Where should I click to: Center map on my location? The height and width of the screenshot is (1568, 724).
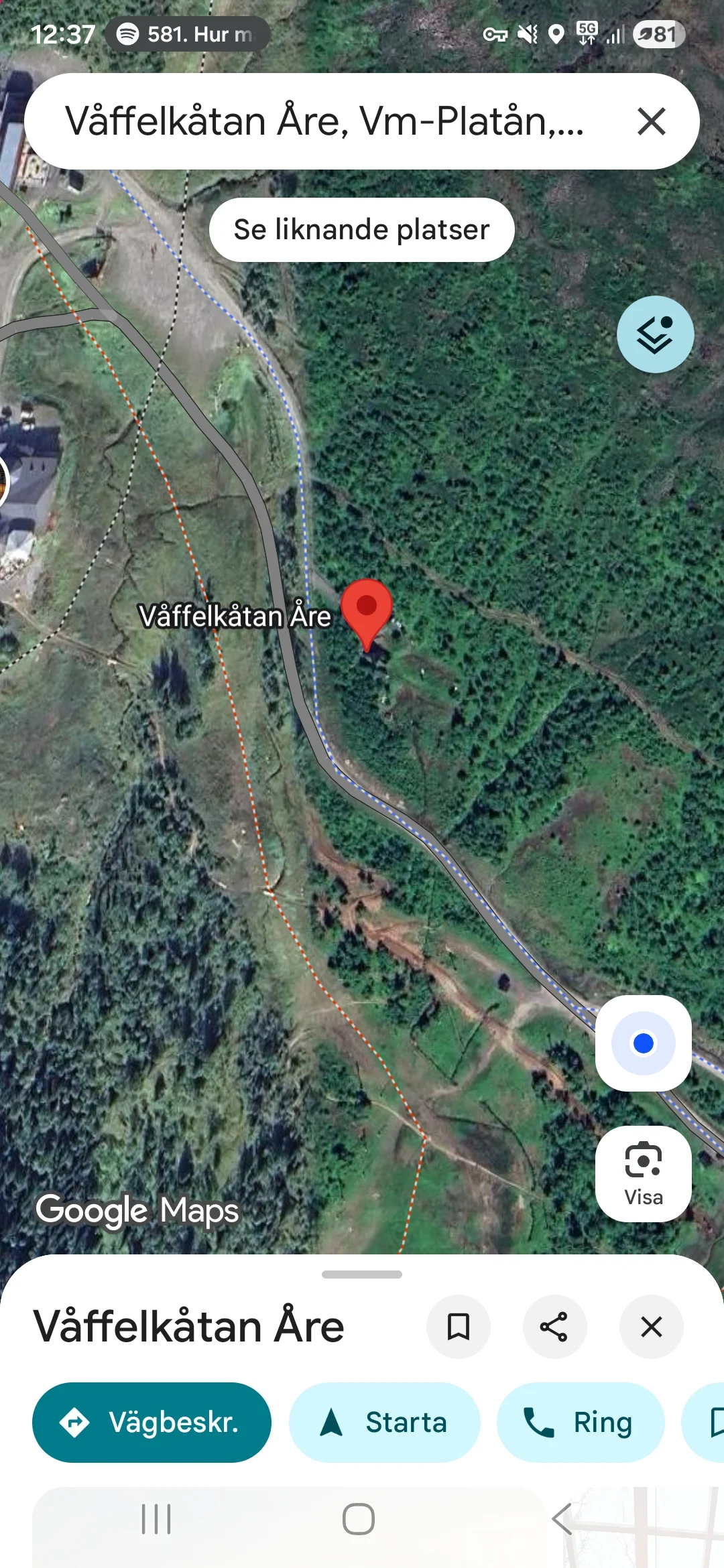[x=643, y=1043]
